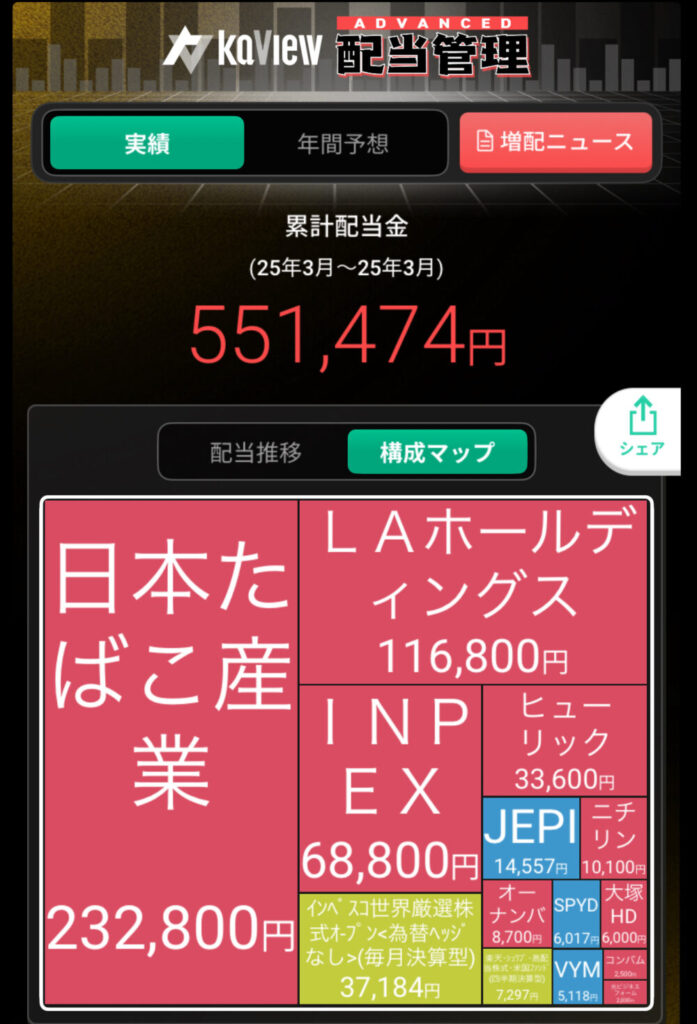Switch to the 実績 tab
Viewport: 697px width, 1024px height.
tap(146, 143)
